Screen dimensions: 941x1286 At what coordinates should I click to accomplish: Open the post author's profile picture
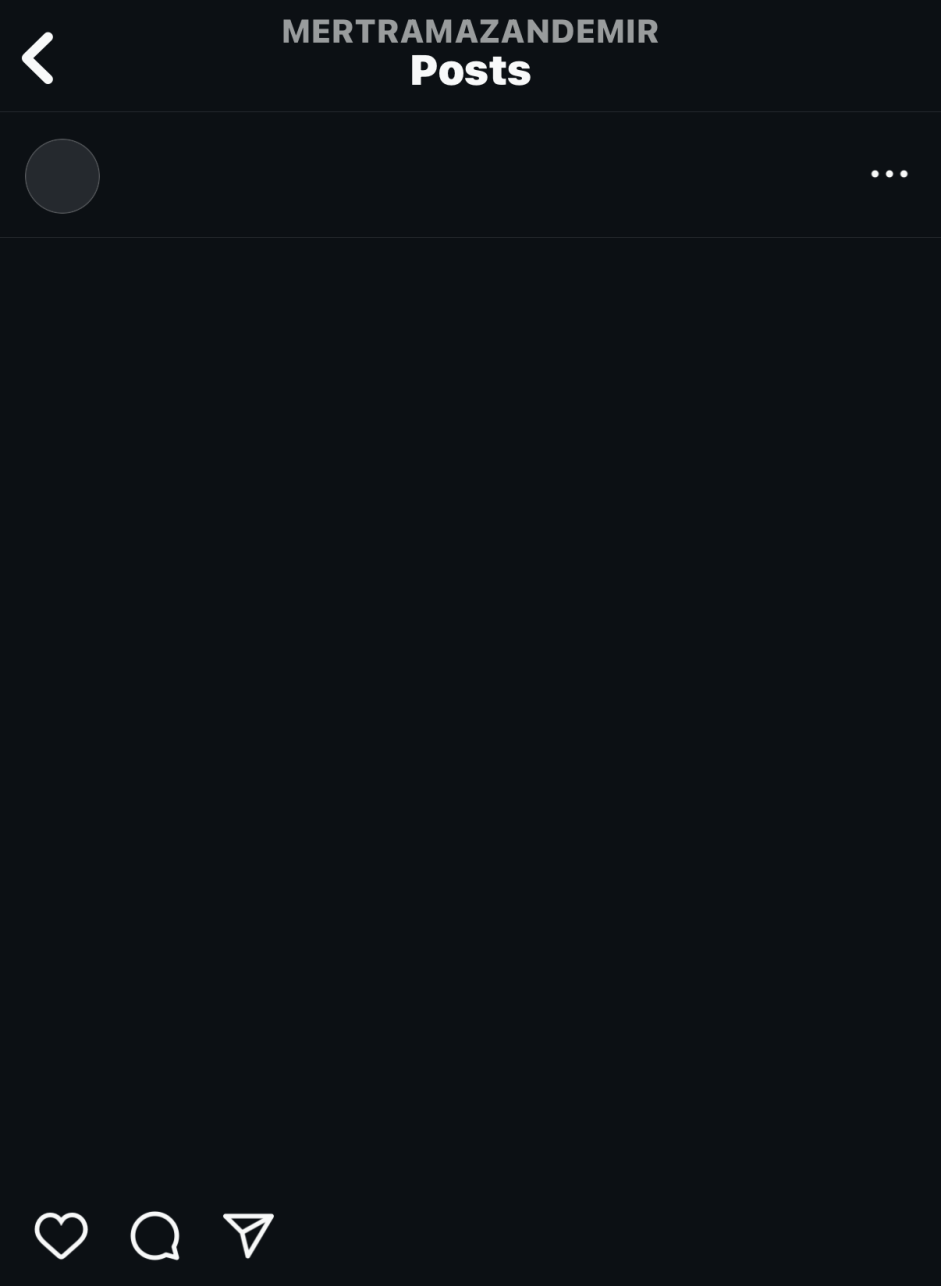tap(62, 176)
